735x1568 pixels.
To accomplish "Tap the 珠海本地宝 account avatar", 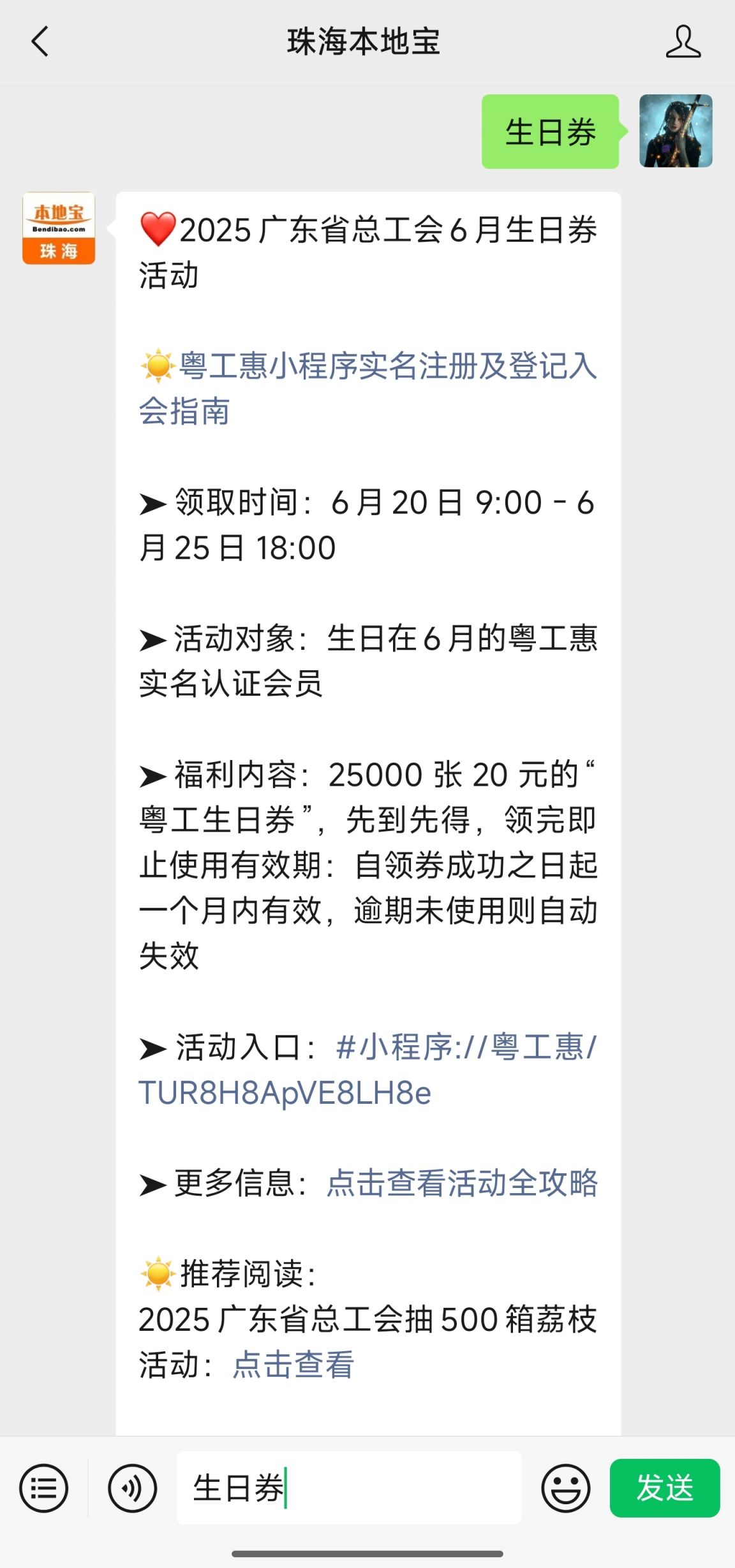I will click(59, 228).
